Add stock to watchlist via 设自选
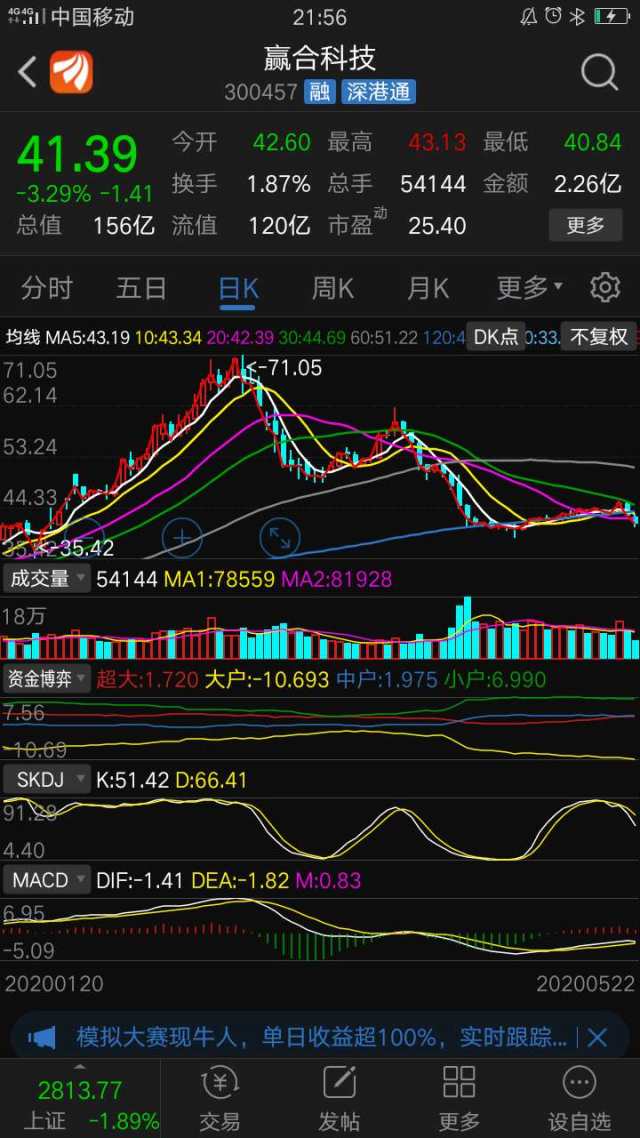Viewport: 640px width, 1138px height. point(579,1095)
